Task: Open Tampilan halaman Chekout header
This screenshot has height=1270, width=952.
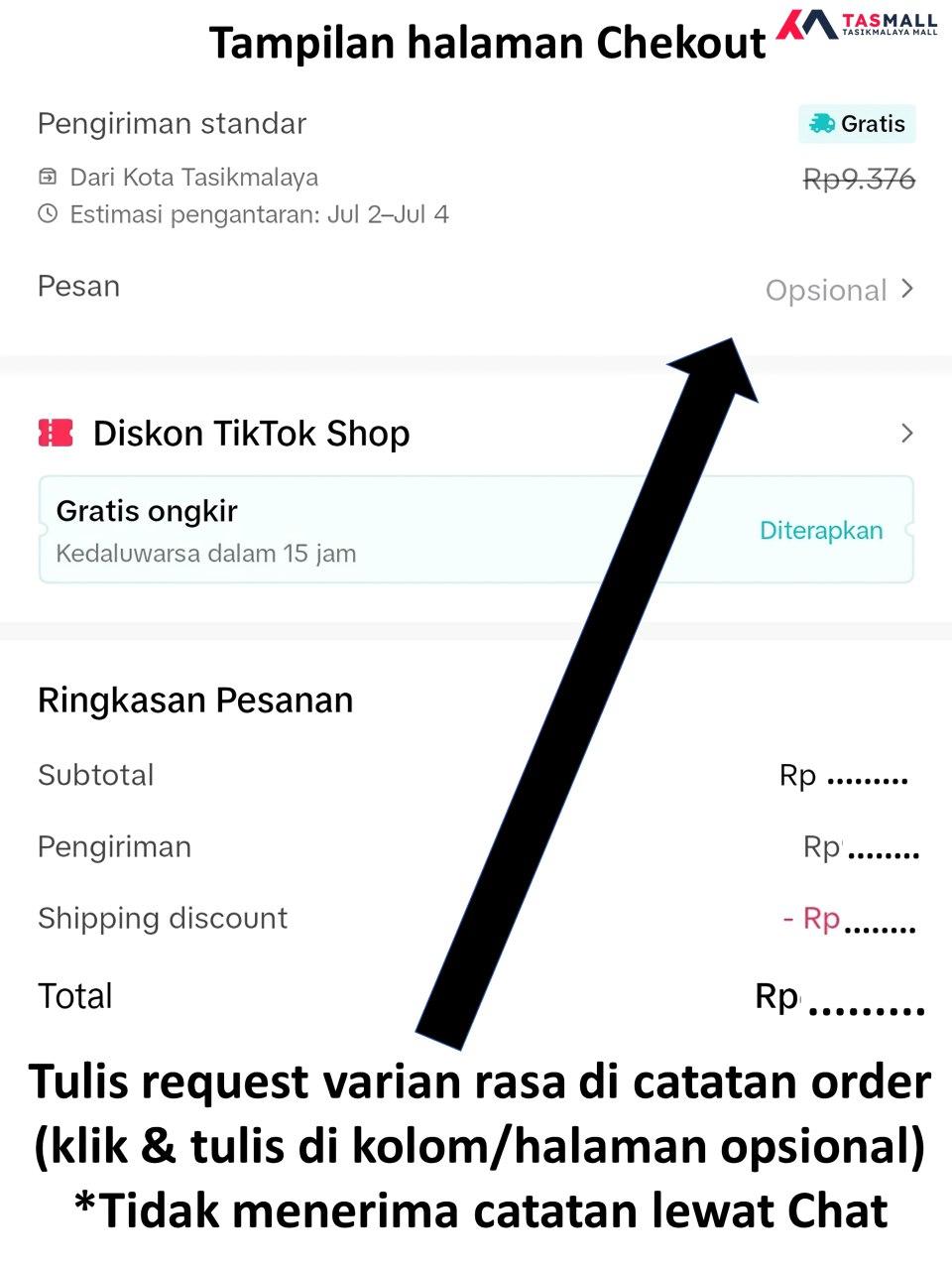Action: tap(486, 43)
